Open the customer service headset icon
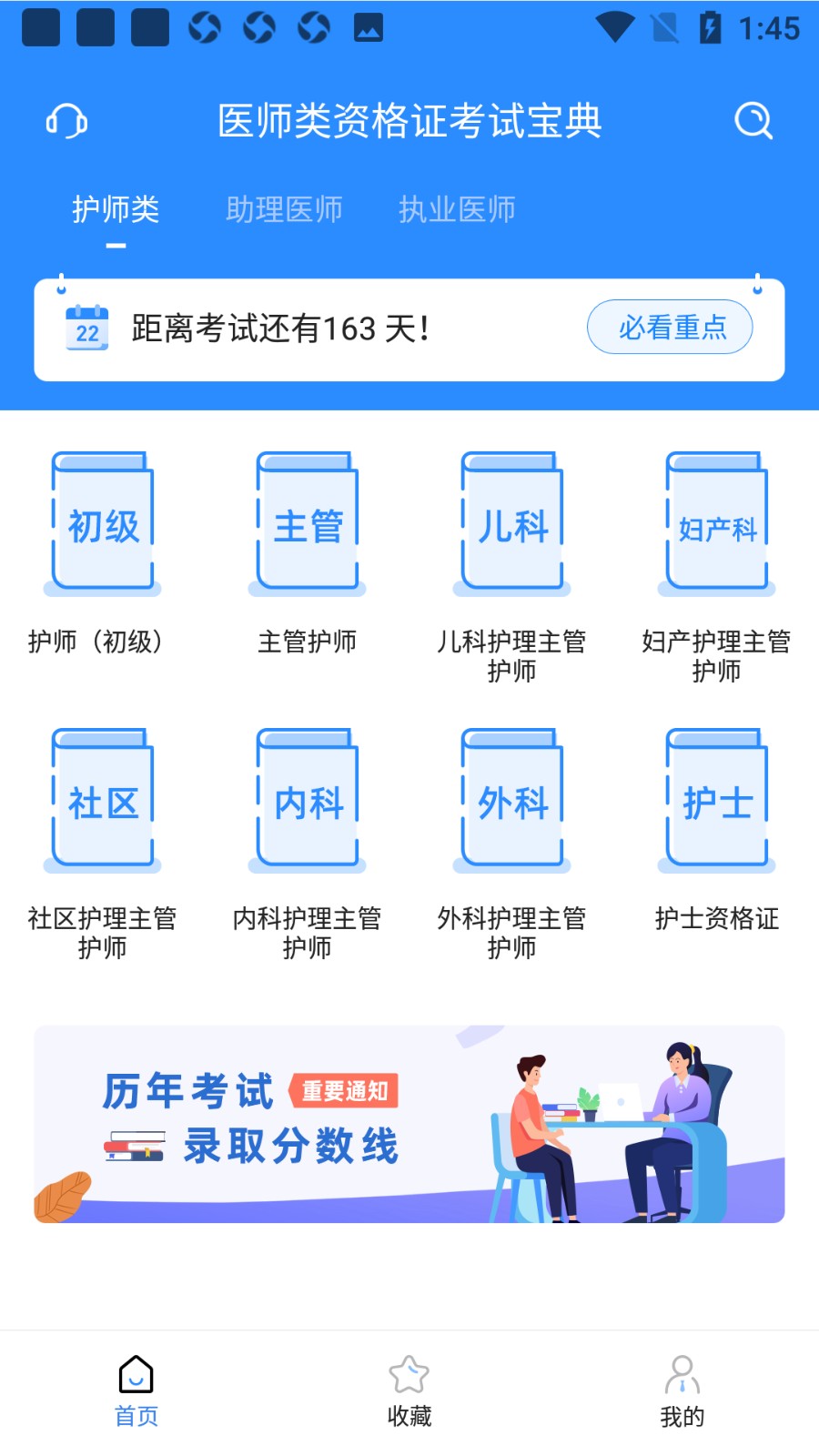Image resolution: width=819 pixels, height=1456 pixels. (66, 120)
